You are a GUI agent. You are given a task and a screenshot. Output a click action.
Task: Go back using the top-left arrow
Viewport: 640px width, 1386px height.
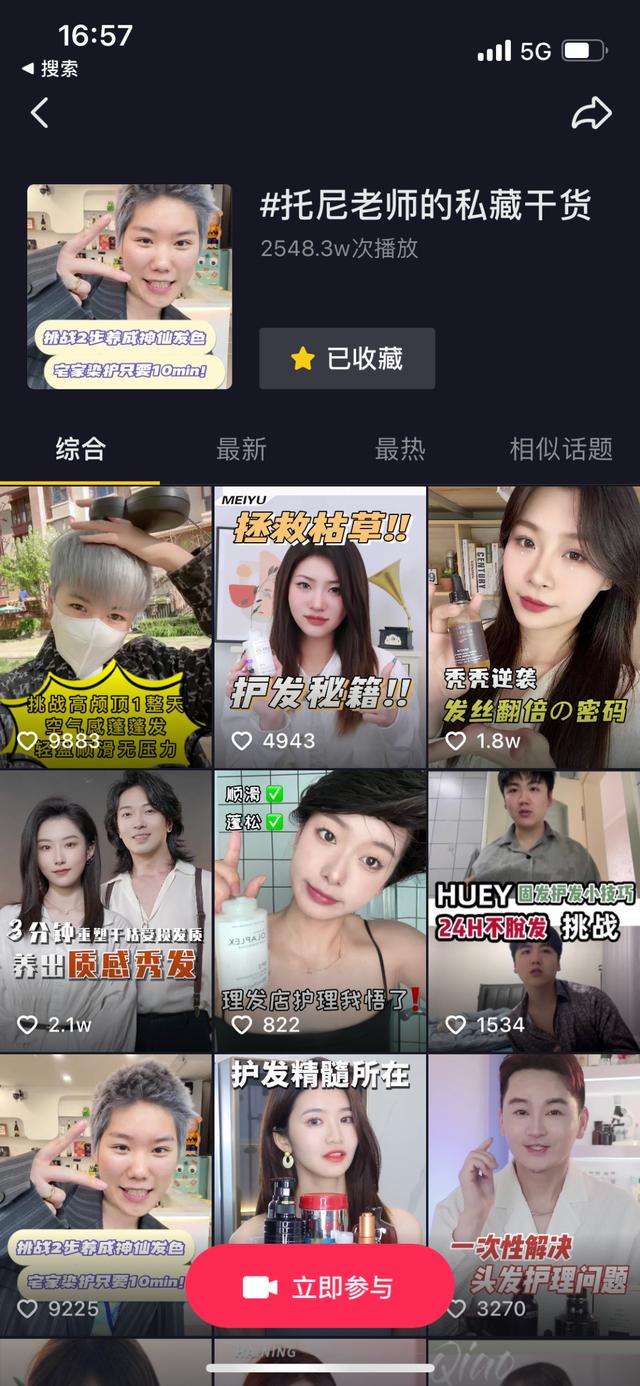pos(40,113)
